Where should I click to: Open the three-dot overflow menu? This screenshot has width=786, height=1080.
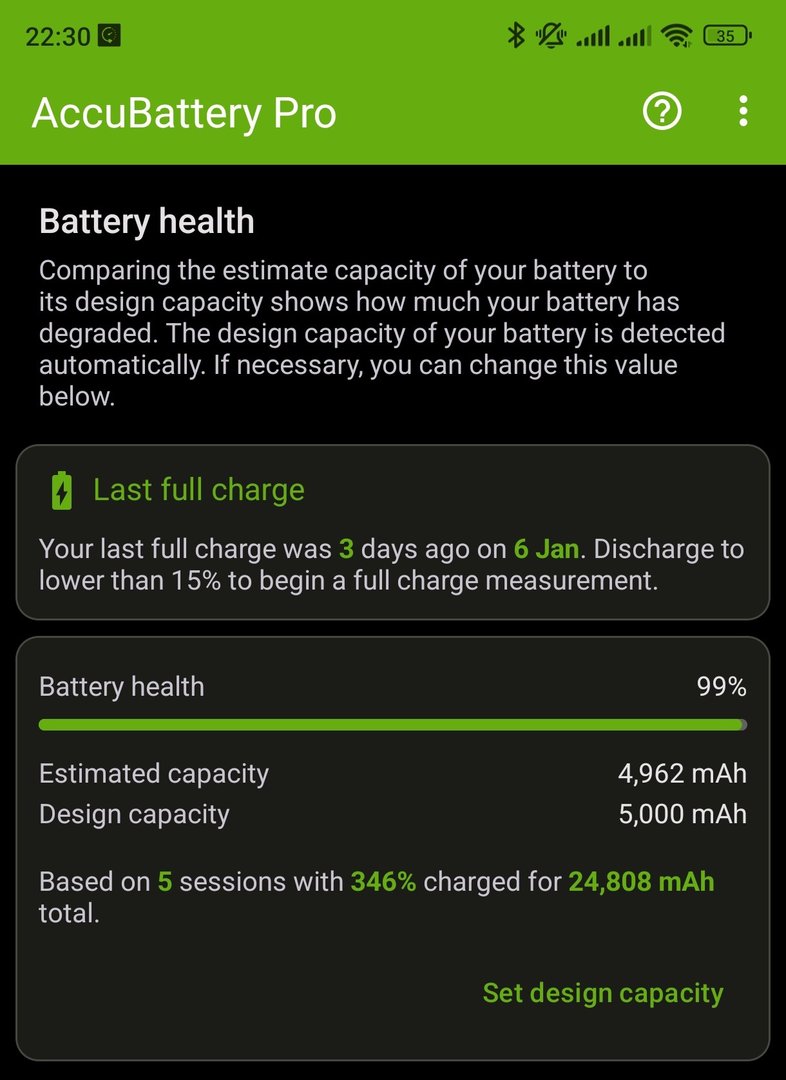742,112
